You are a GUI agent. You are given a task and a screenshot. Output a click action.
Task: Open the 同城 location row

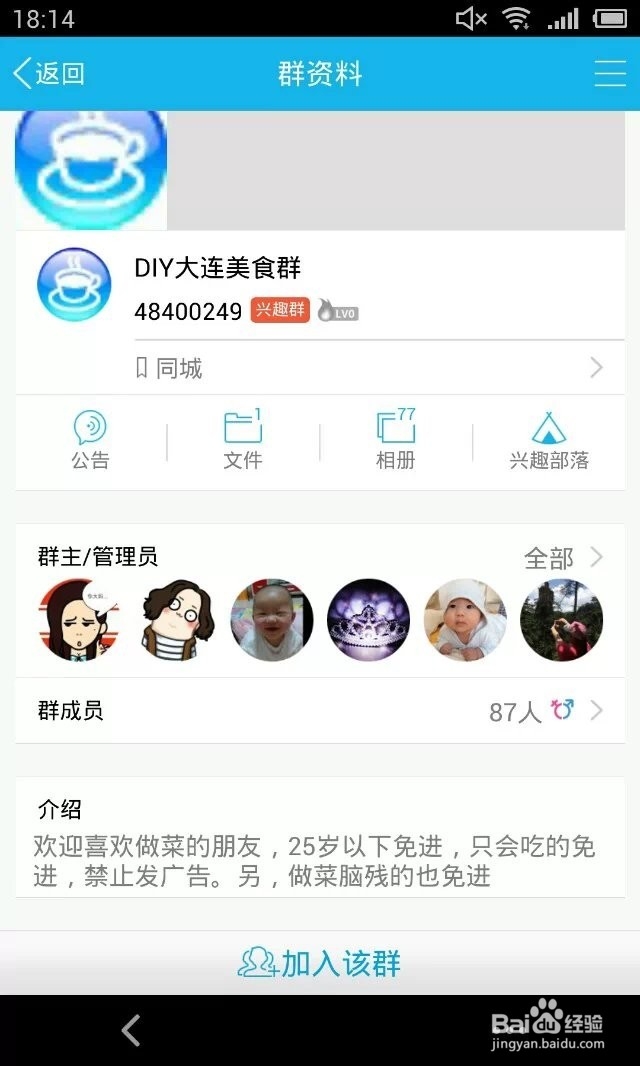pyautogui.click(x=370, y=368)
